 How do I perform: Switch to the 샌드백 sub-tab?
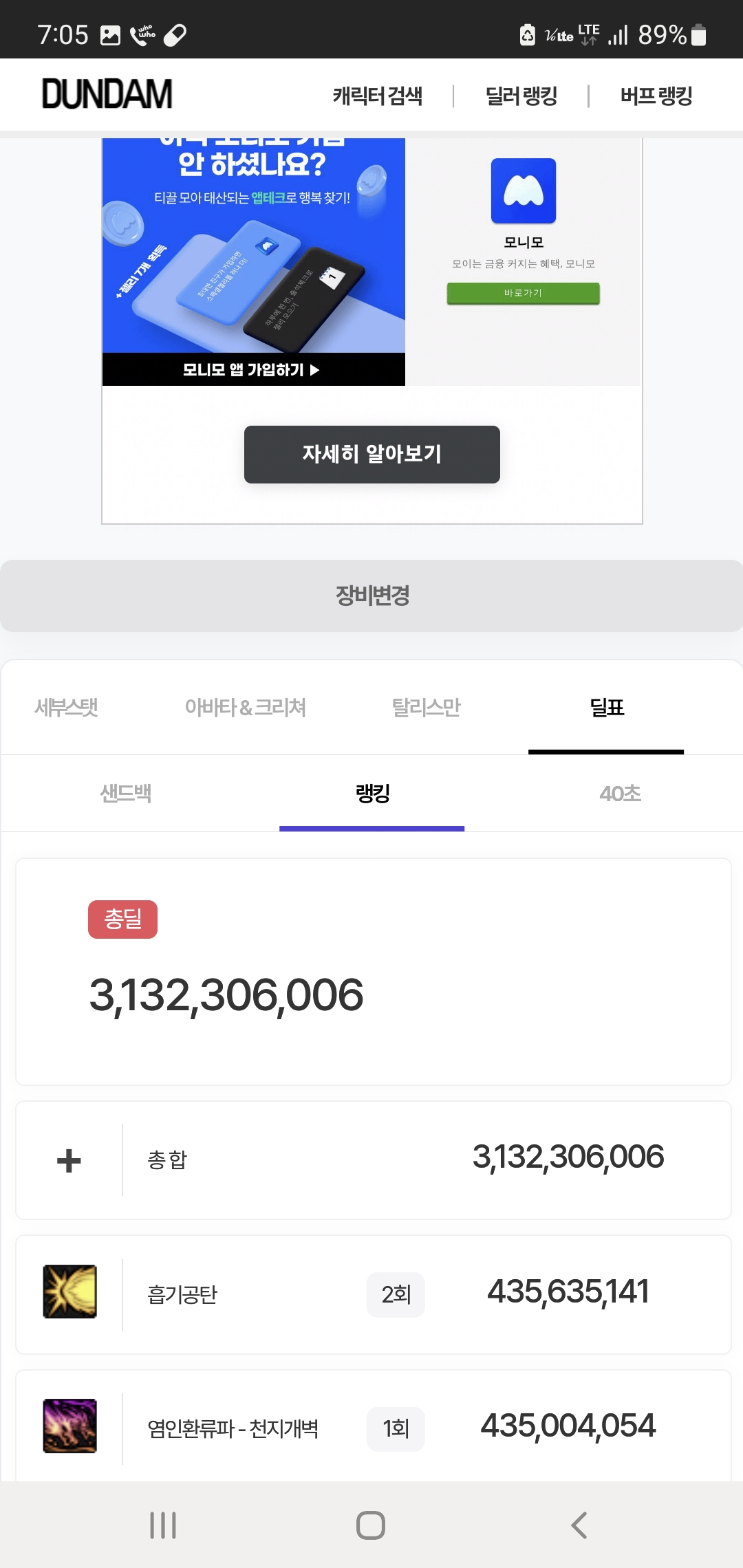(x=125, y=794)
